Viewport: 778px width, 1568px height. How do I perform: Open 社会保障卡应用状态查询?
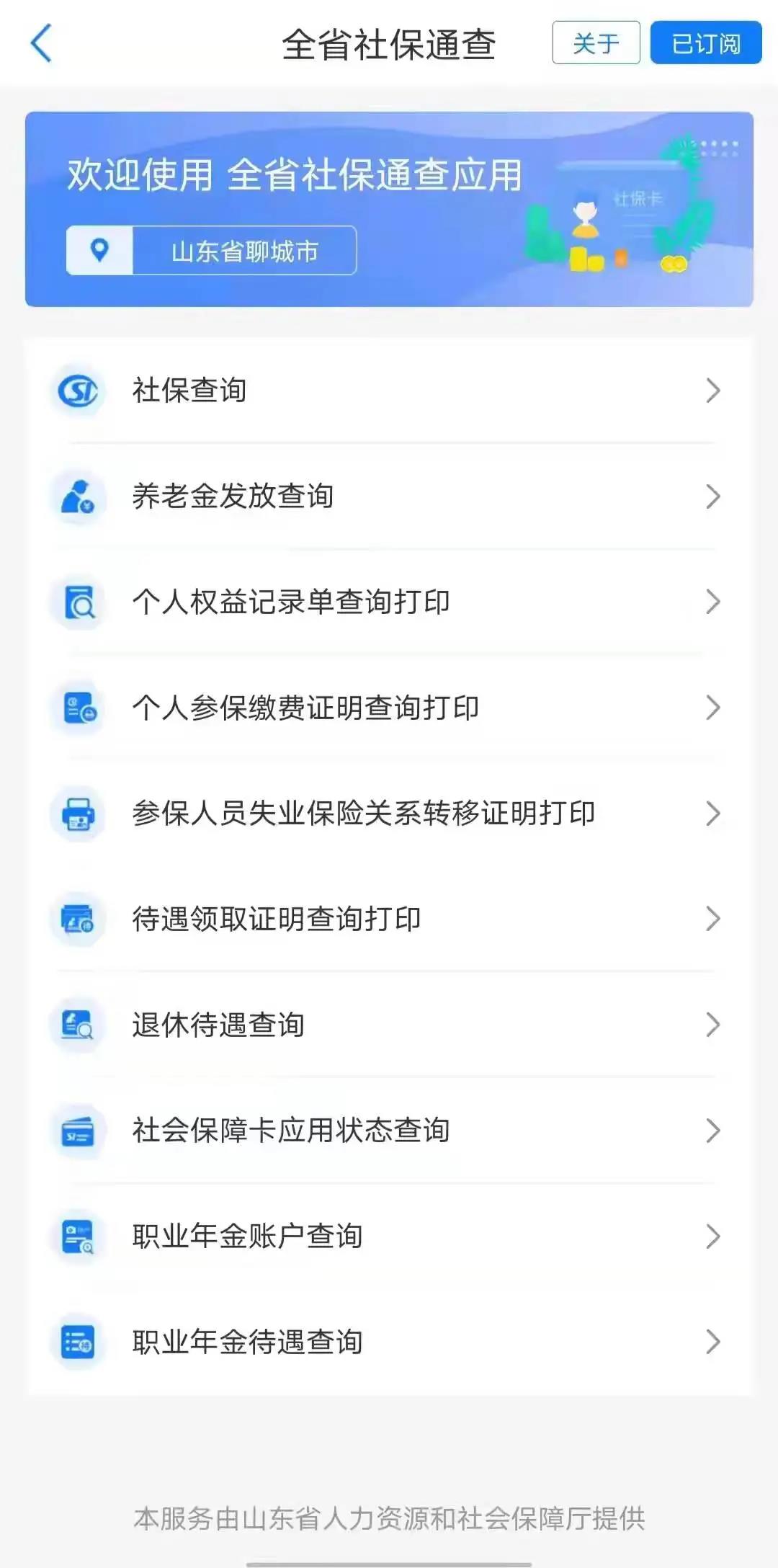389,1130
